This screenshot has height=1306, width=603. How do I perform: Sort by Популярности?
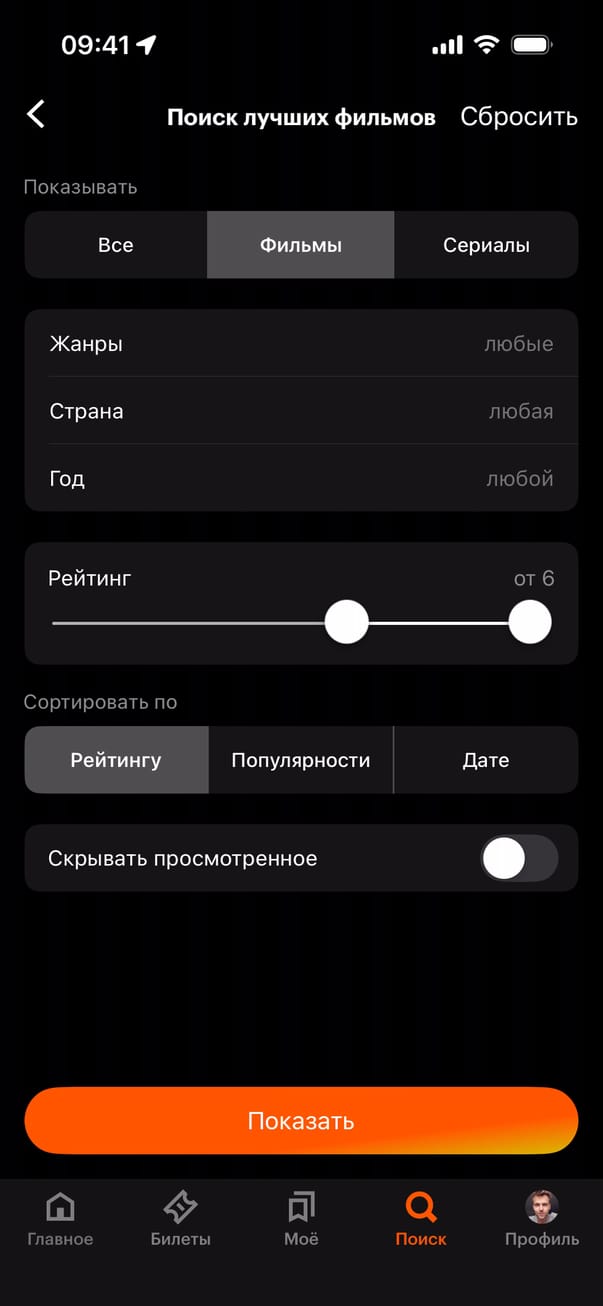300,760
